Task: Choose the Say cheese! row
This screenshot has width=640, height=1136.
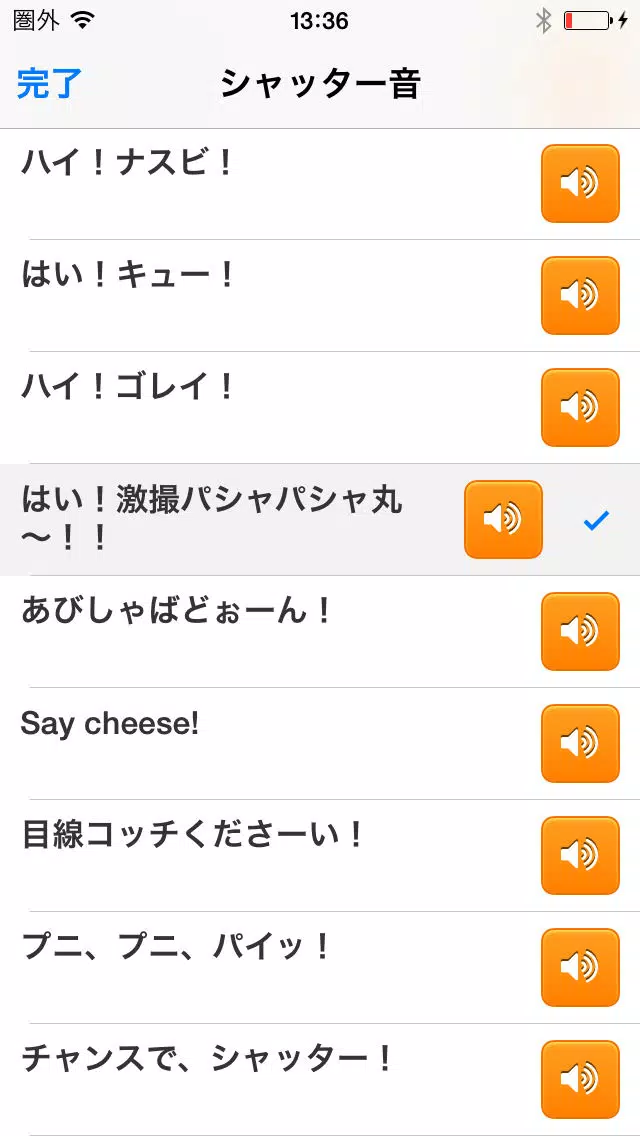Action: point(320,744)
